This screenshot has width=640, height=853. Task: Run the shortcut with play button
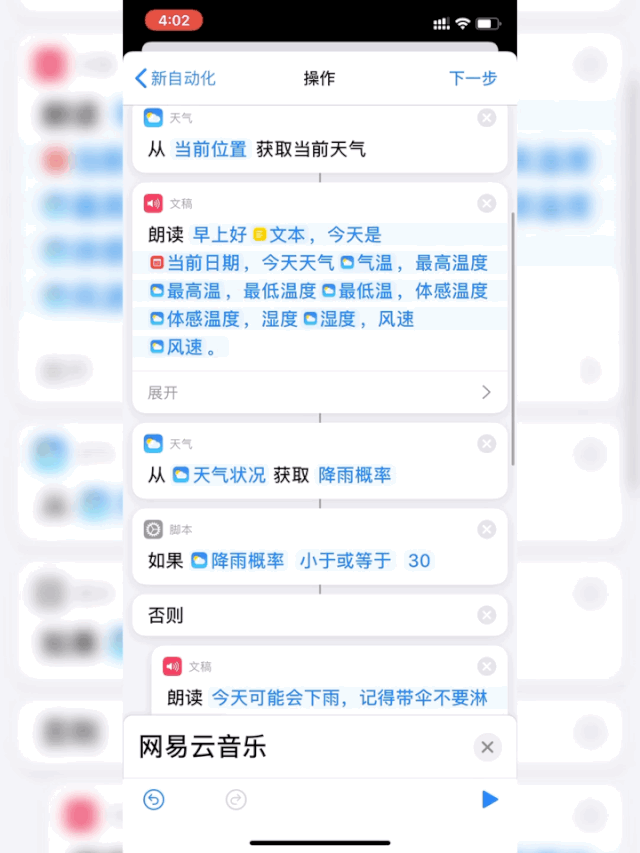(489, 799)
